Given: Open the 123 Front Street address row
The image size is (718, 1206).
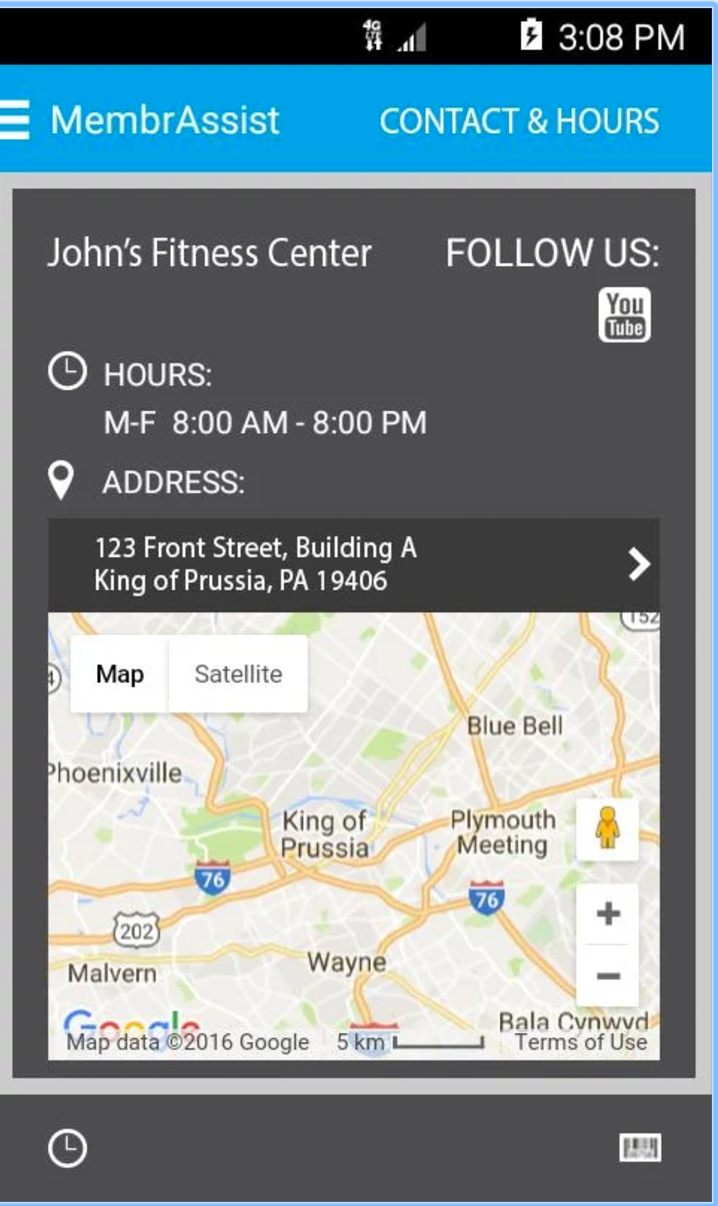Looking at the screenshot, I should click(x=354, y=565).
